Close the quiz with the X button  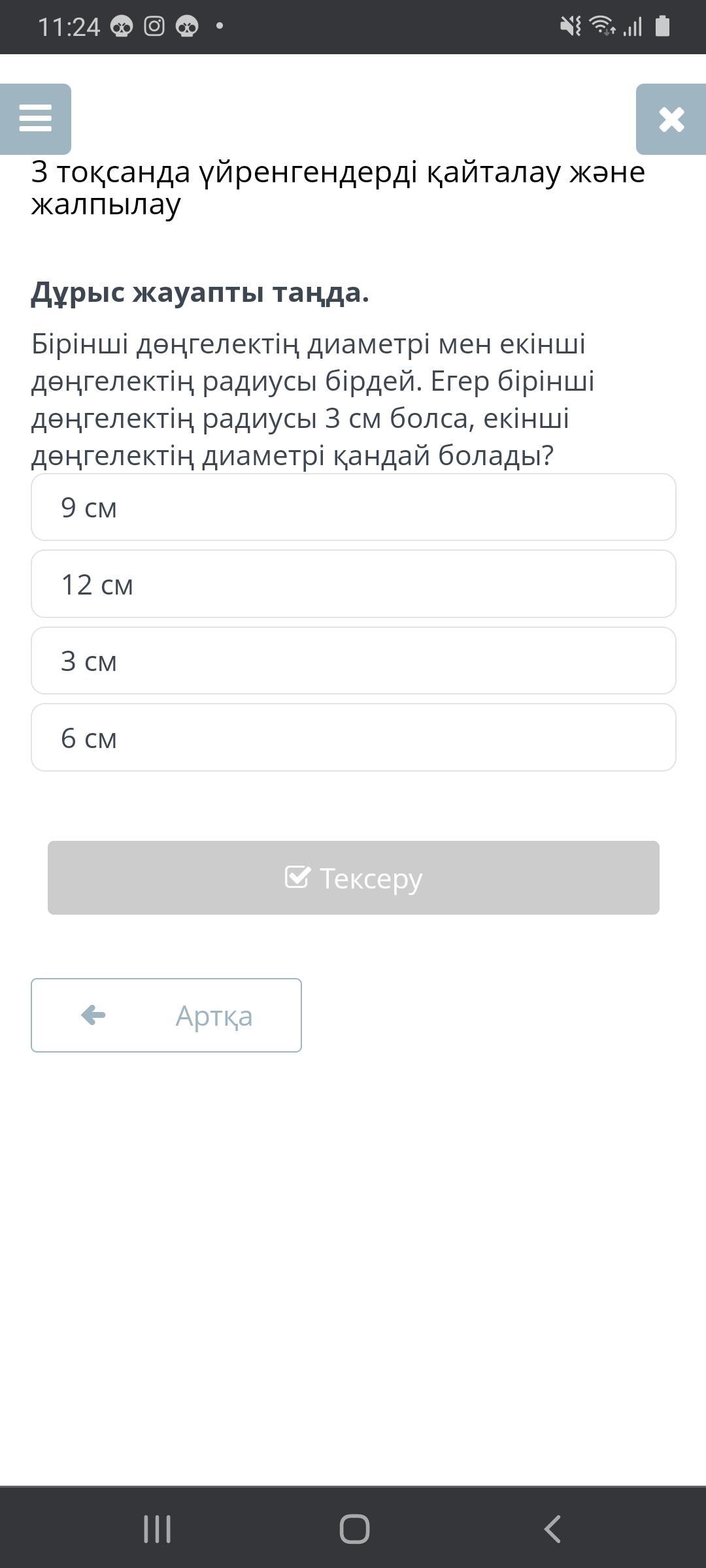671,119
